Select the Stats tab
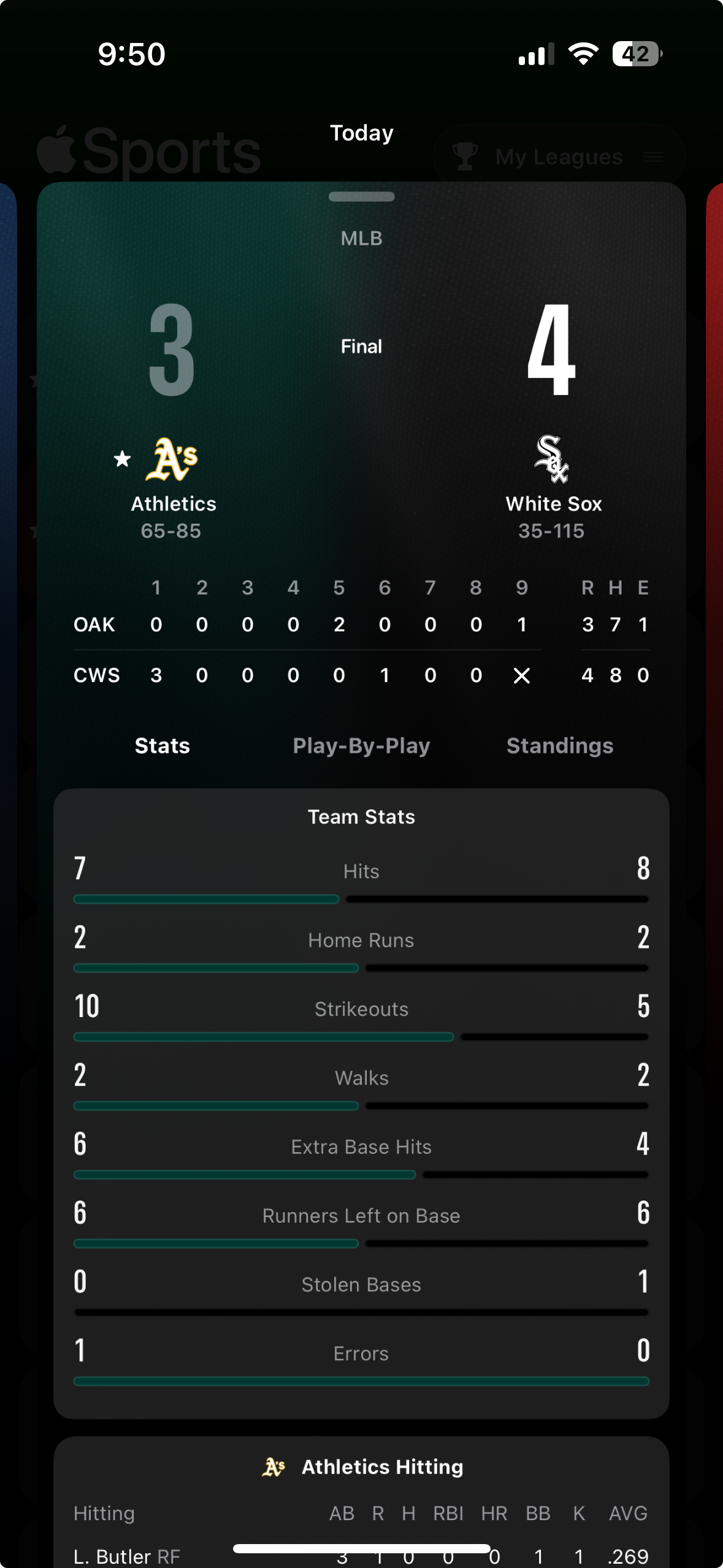The width and height of the screenshot is (723, 1568). click(162, 745)
